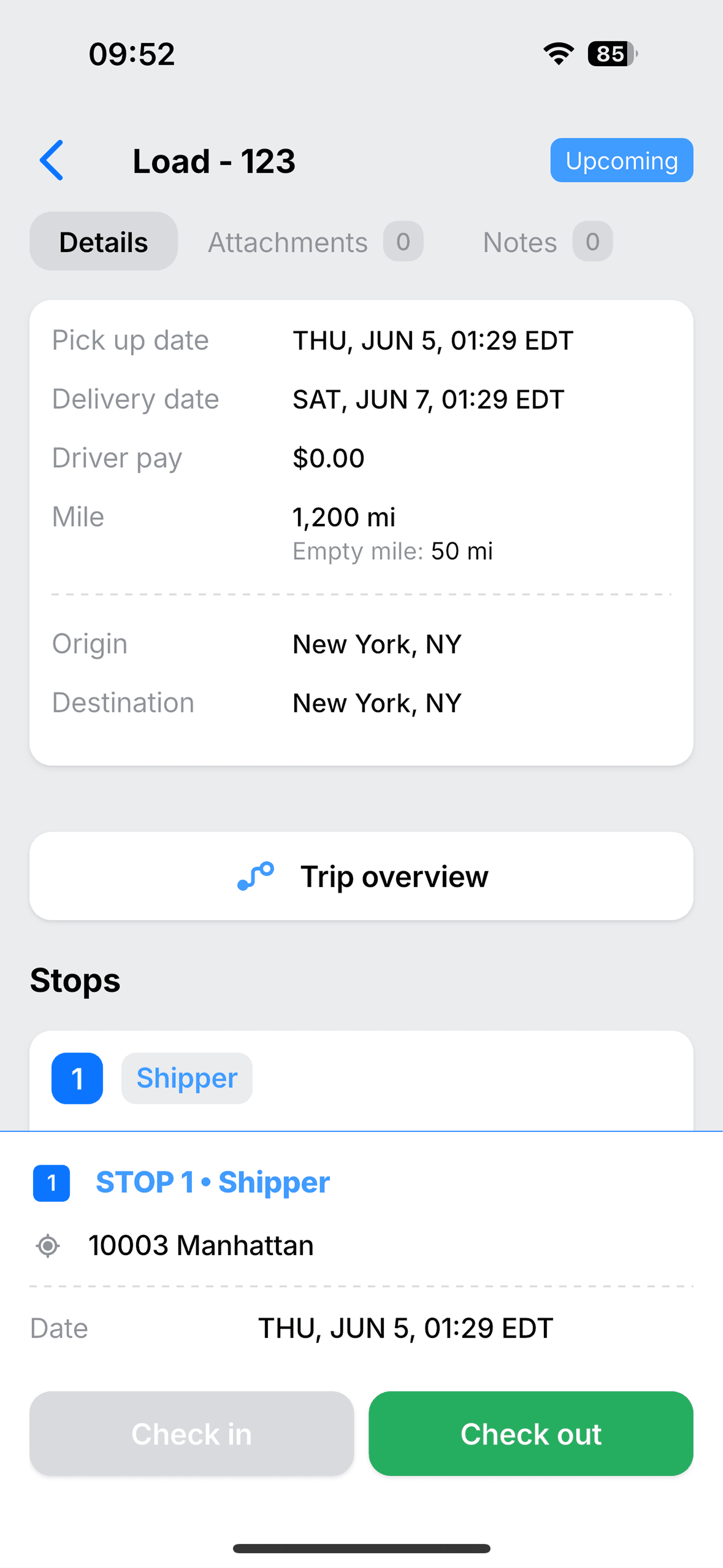723x1568 pixels.
Task: Open the Shipper stop 1 card
Action: [x=361, y=1079]
